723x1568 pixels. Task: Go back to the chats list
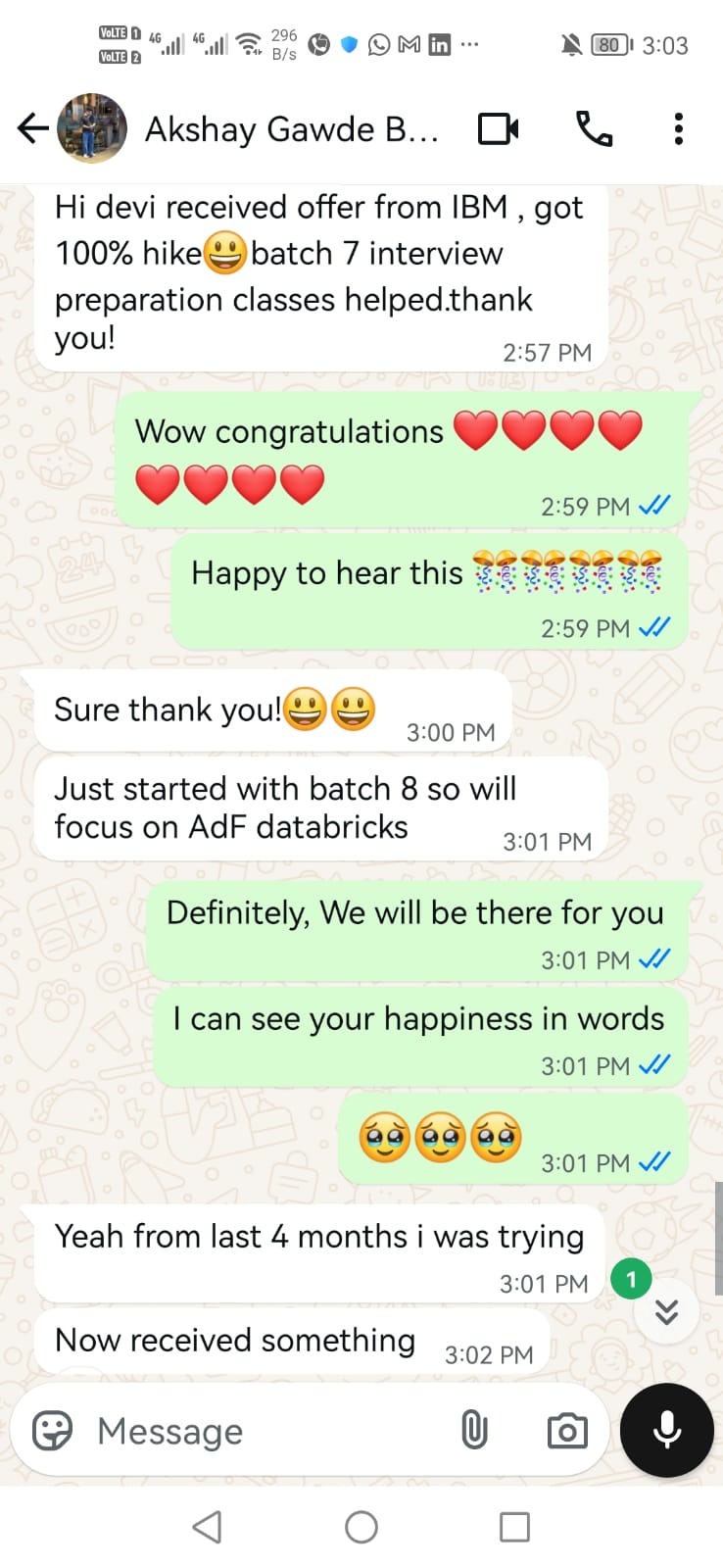33,128
